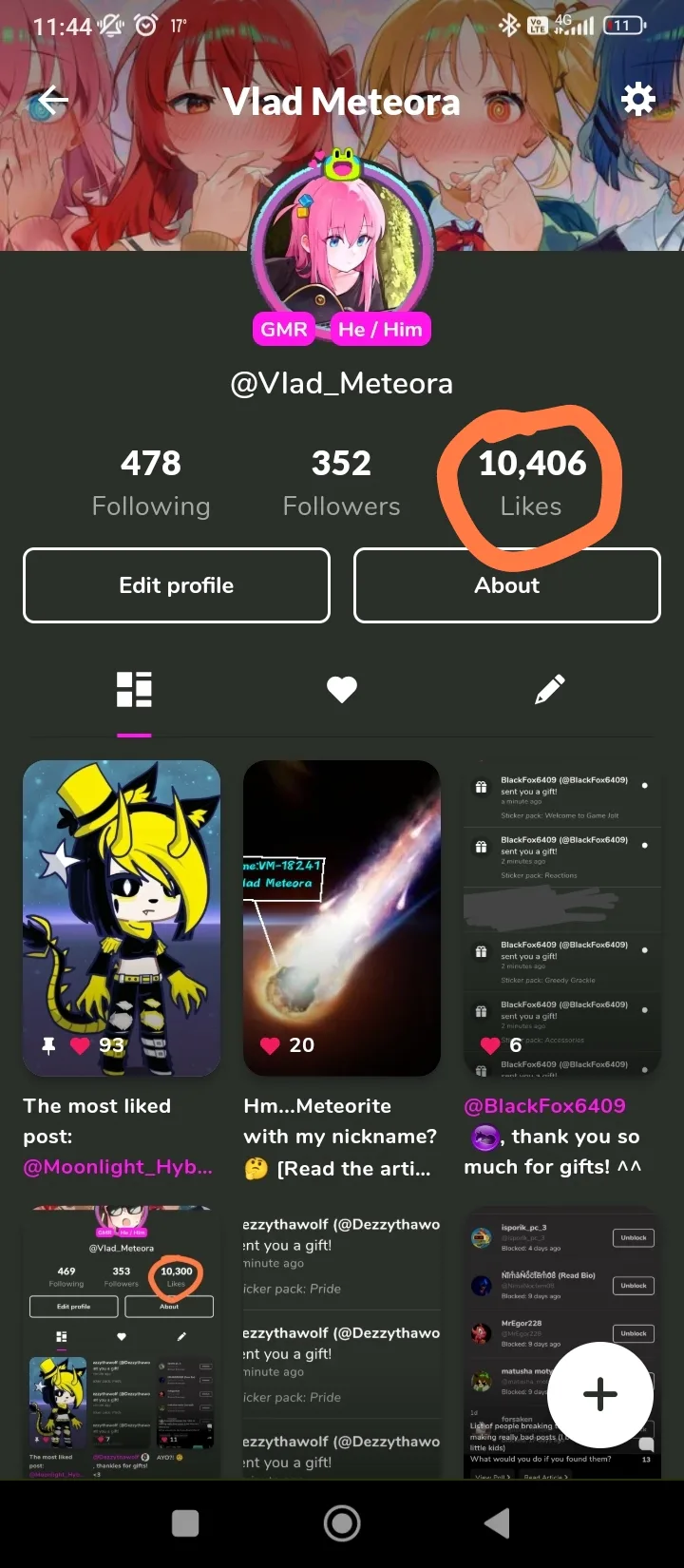Open recent apps from the navigation bar
Screen dimensions: 684x1568
(x=185, y=1523)
